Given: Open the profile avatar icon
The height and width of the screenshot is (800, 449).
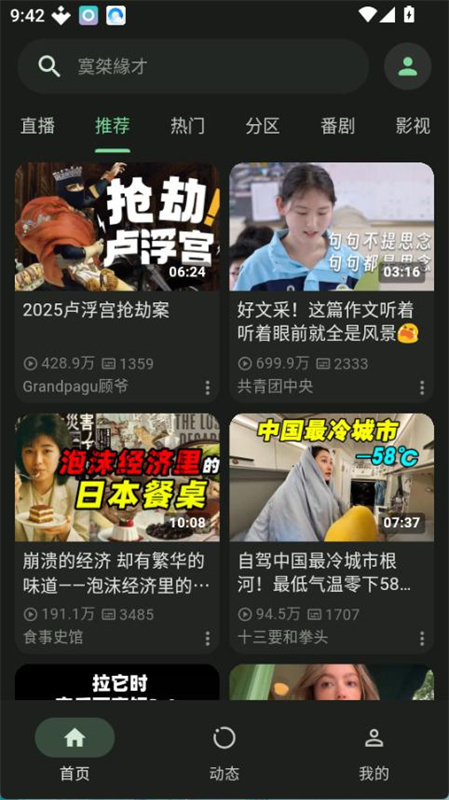Looking at the screenshot, I should pyautogui.click(x=408, y=66).
